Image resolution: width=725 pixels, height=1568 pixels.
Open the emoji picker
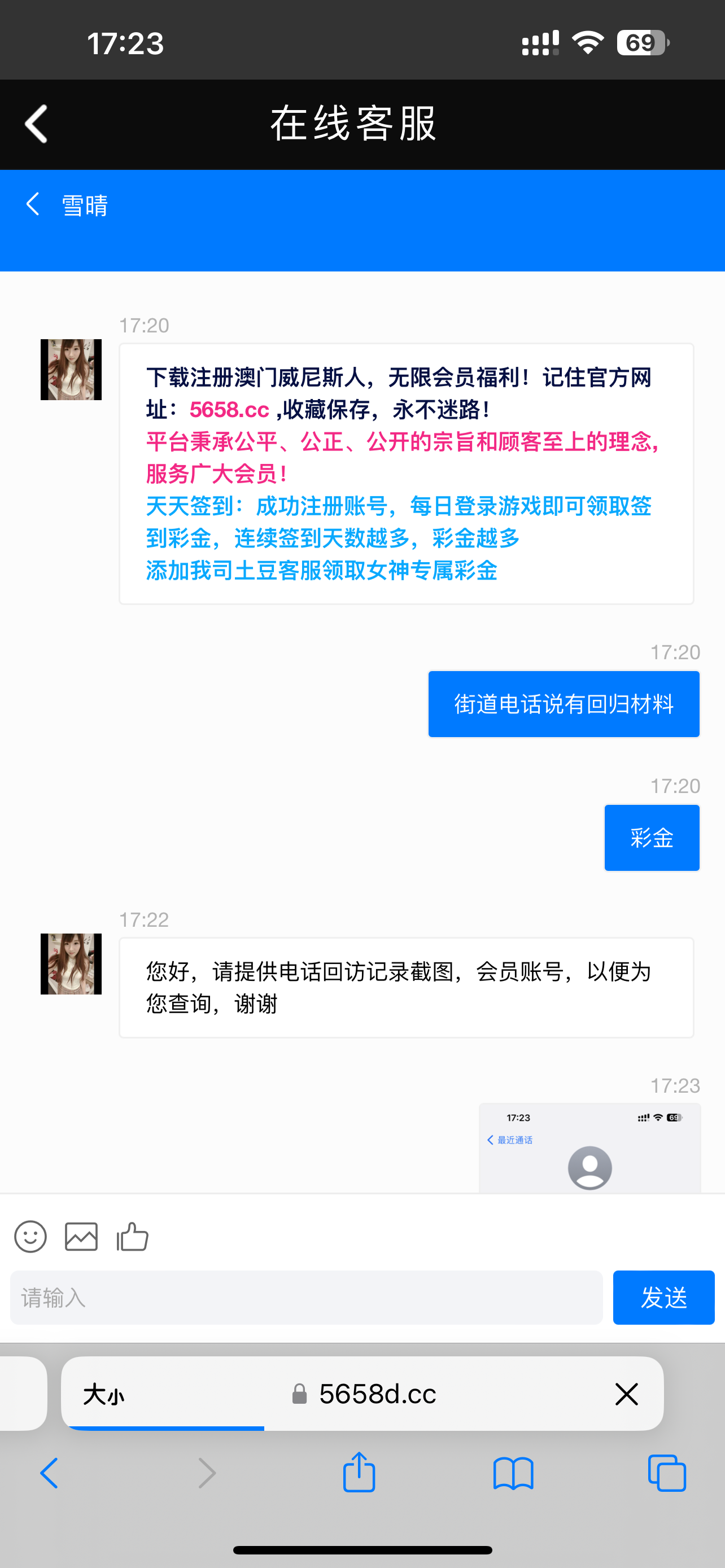tap(30, 1237)
